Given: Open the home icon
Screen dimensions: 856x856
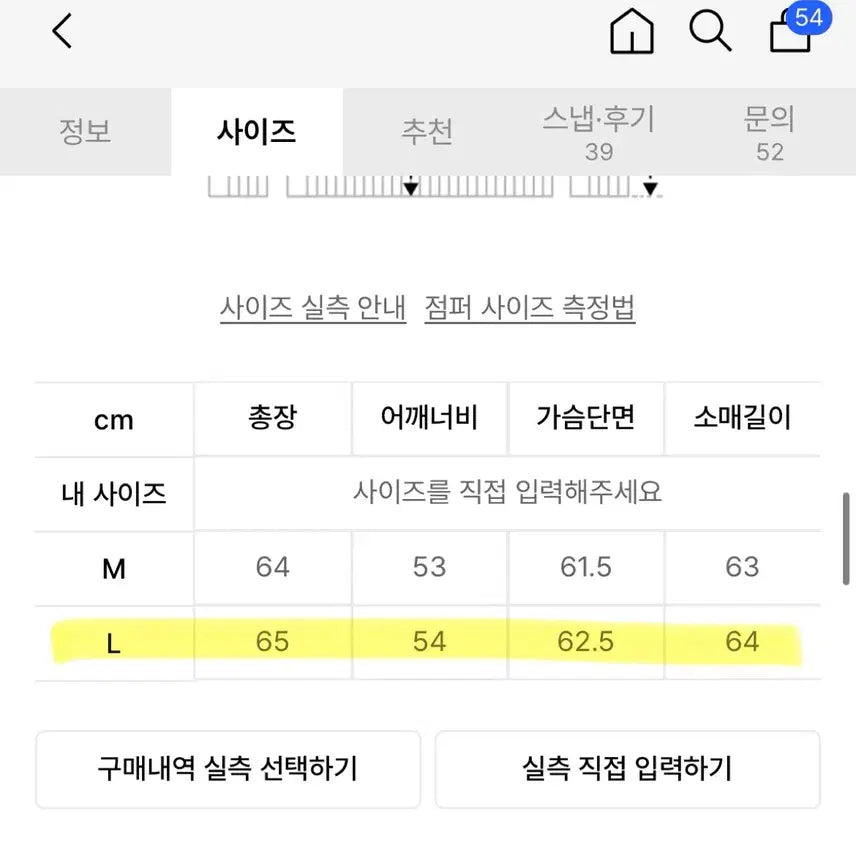Looking at the screenshot, I should click(631, 32).
